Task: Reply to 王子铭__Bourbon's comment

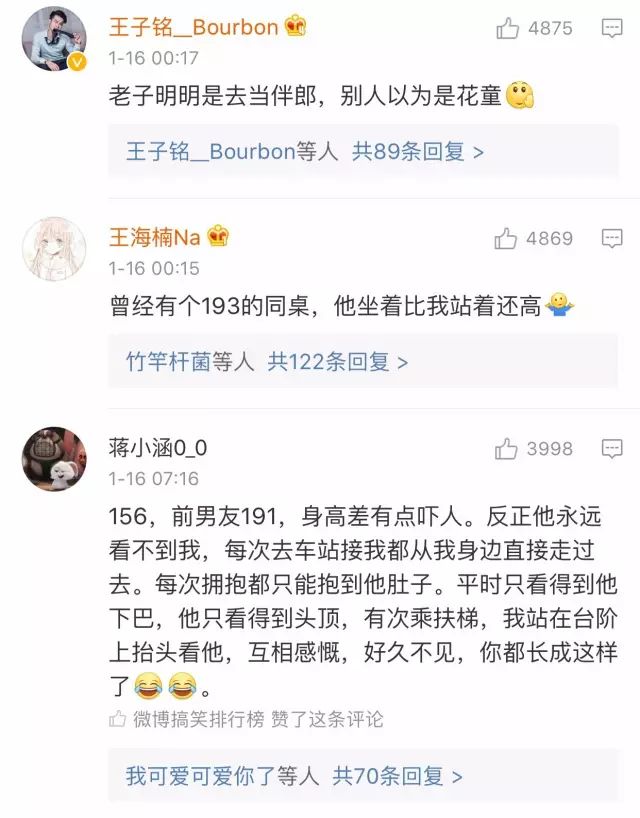Action: click(612, 28)
